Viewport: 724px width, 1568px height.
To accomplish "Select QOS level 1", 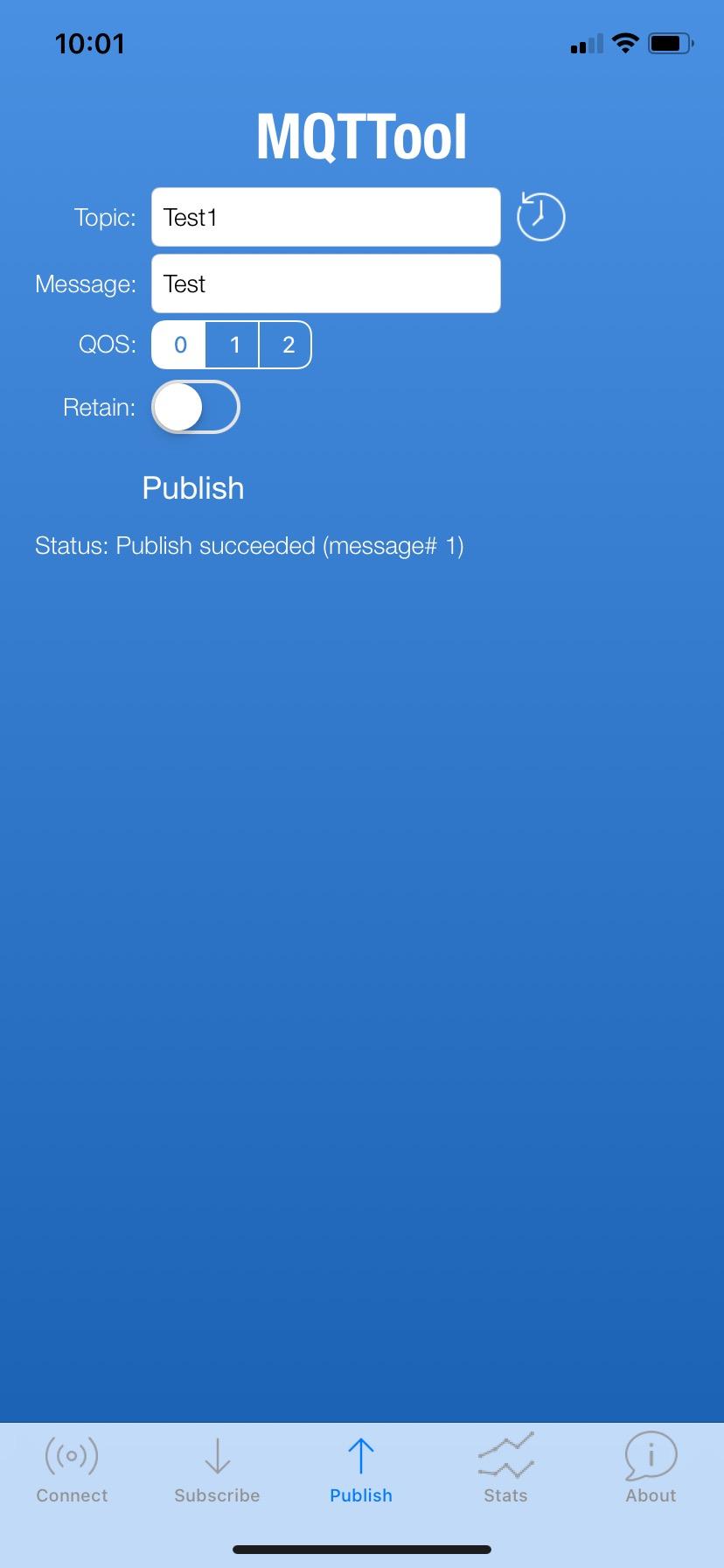I will pyautogui.click(x=233, y=345).
